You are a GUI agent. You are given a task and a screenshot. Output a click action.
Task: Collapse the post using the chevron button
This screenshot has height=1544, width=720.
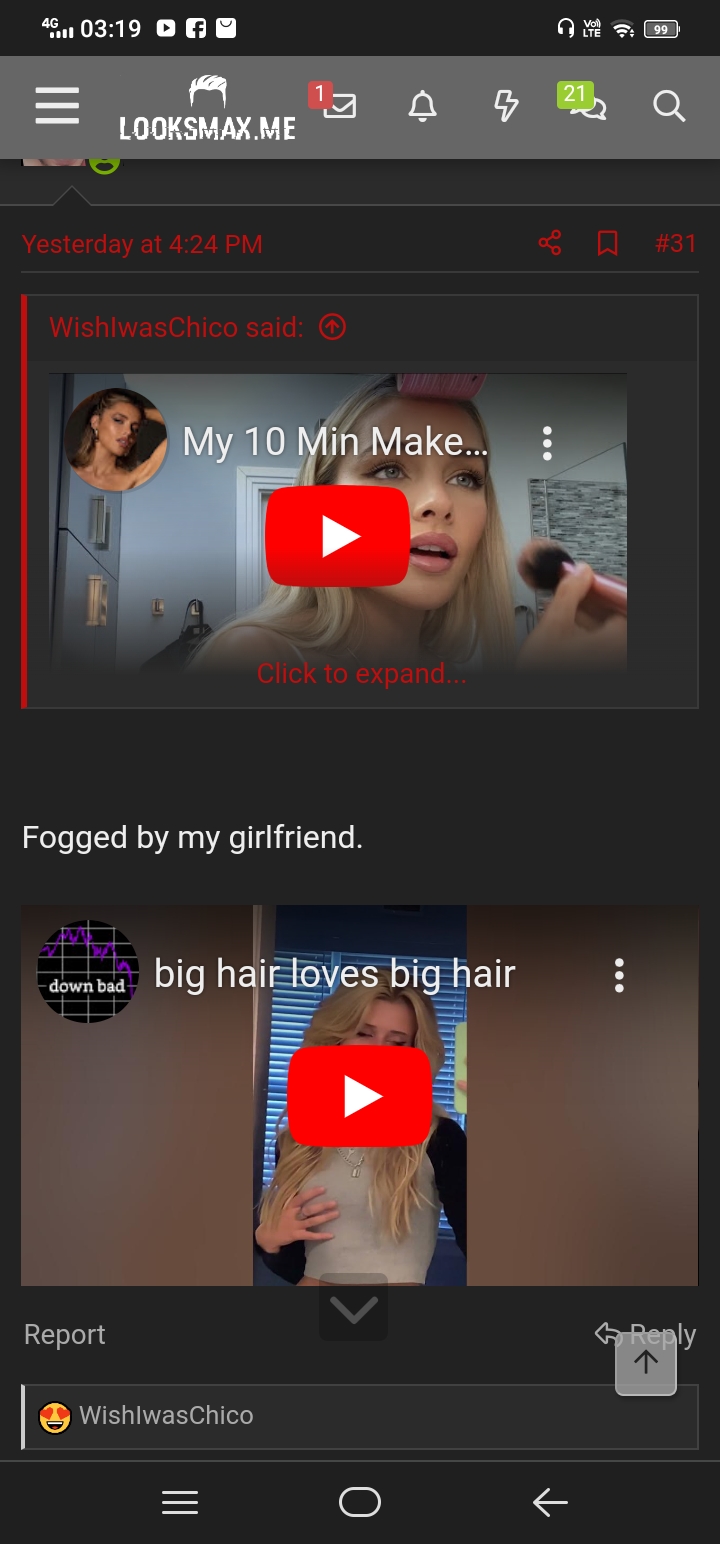[x=352, y=1307]
